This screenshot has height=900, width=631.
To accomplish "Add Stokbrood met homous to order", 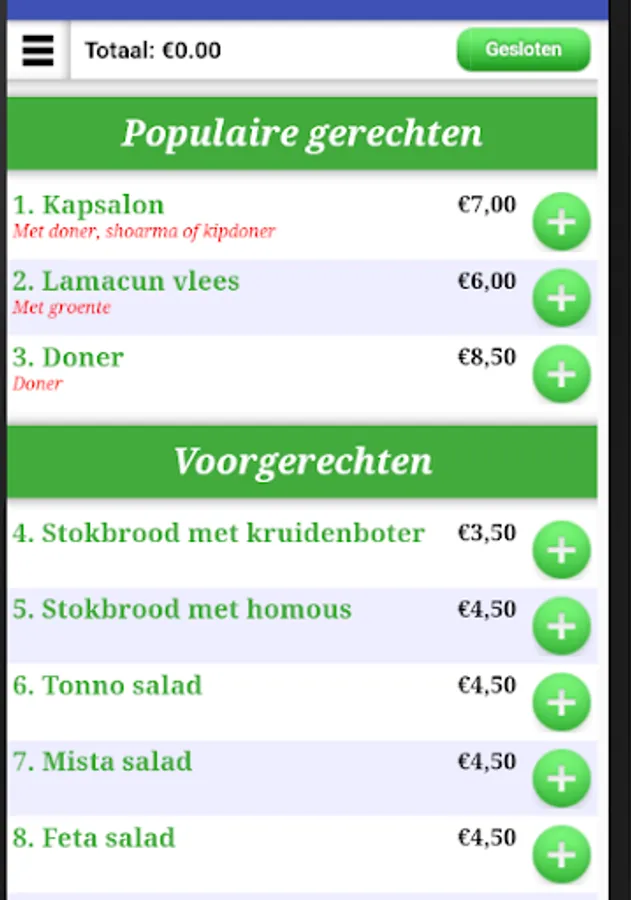I will (561, 625).
